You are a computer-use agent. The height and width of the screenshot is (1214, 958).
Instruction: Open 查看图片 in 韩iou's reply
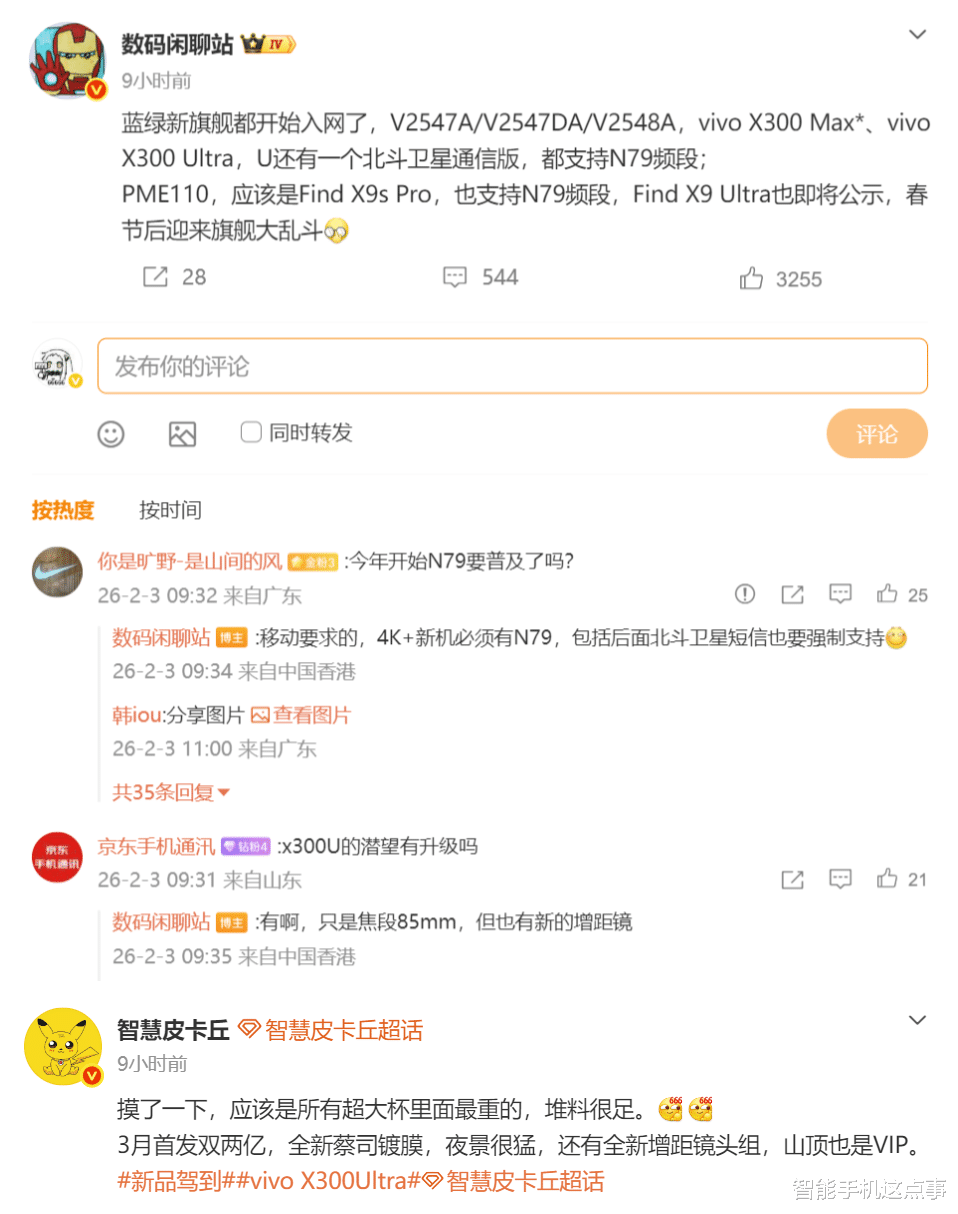[x=312, y=716]
